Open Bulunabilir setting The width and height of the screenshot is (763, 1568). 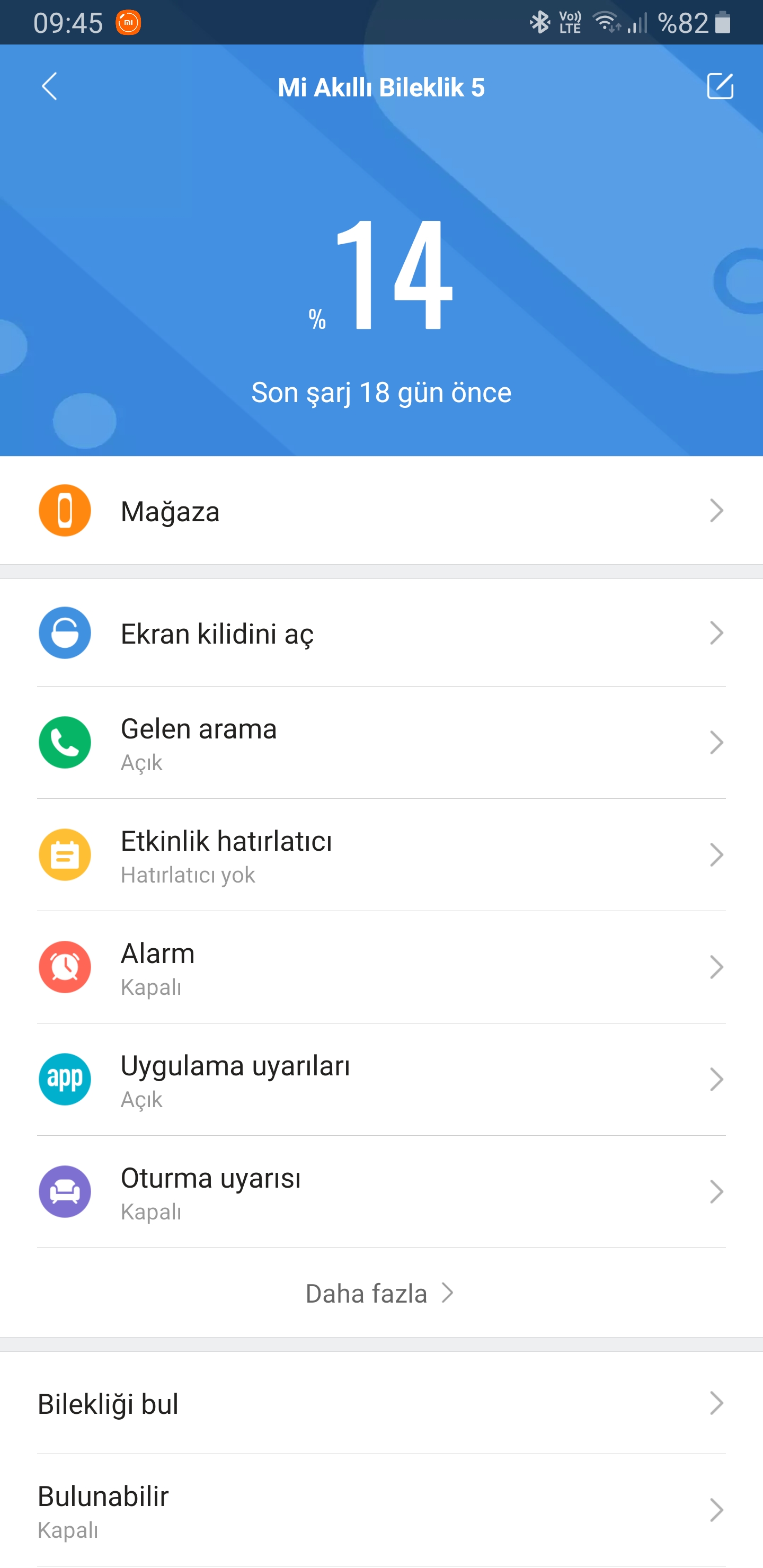(x=381, y=1510)
